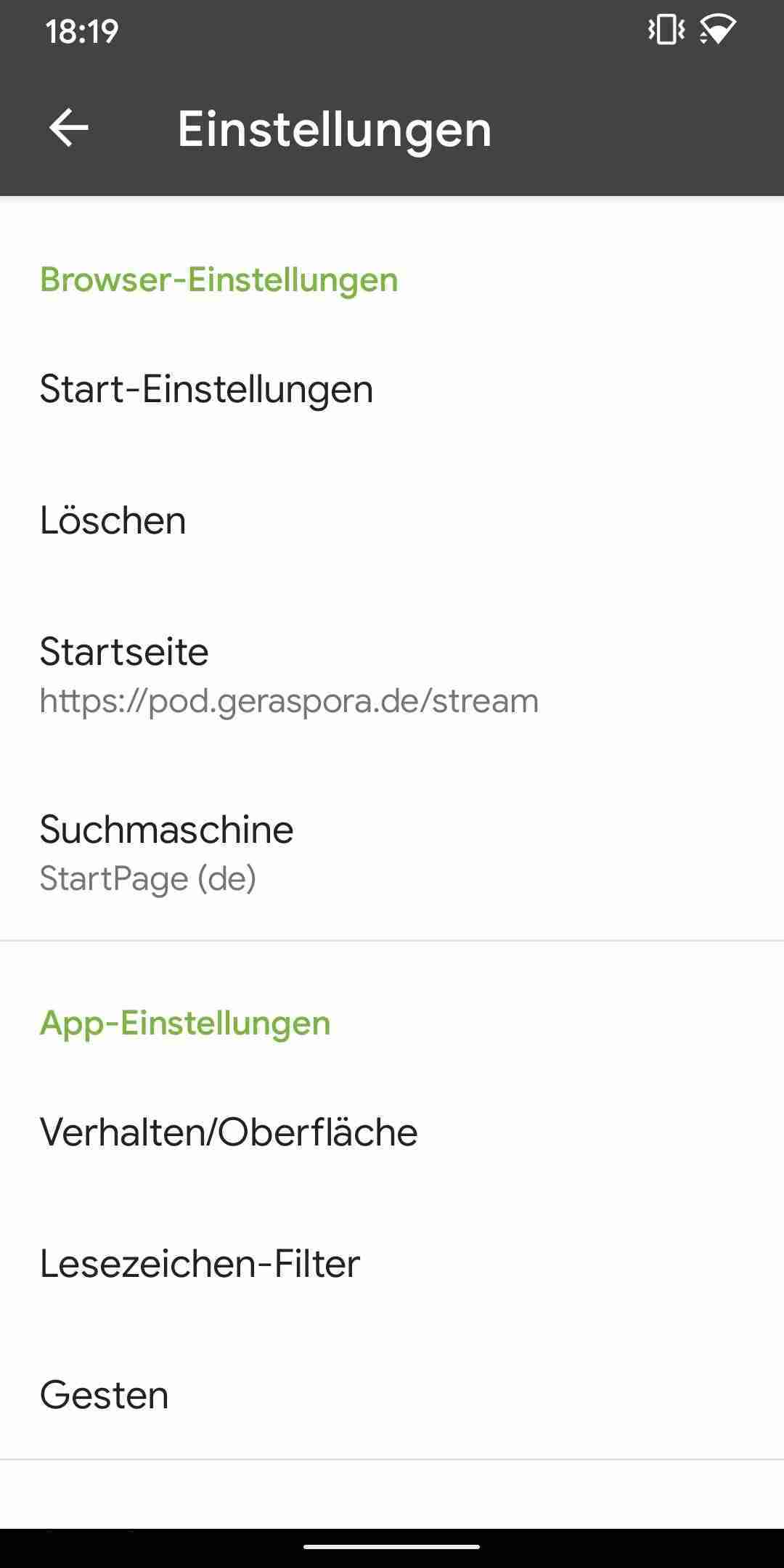Open Verhalten/Oberfläche settings
This screenshot has height=1568, width=784.
point(228,1130)
